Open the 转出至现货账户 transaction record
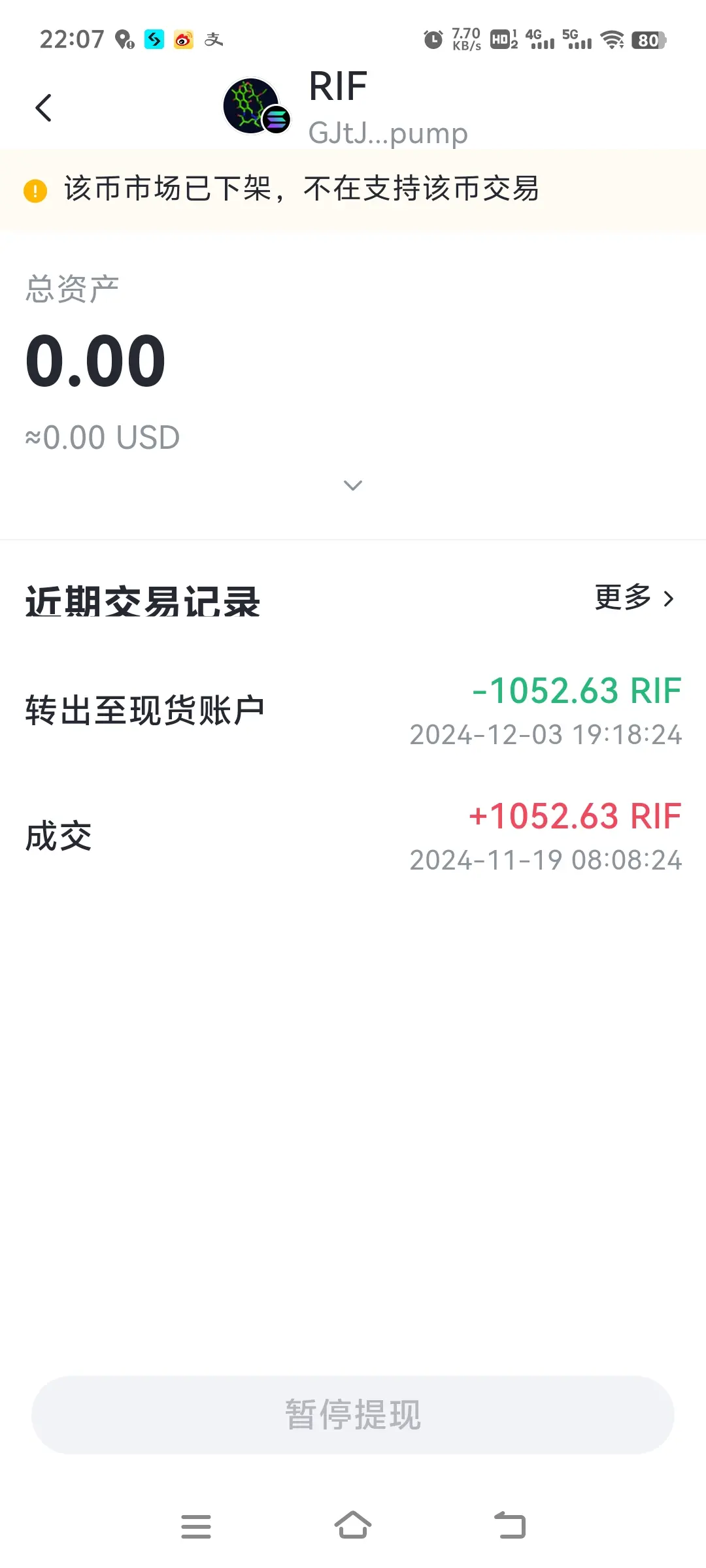The image size is (706, 1568). pyautogui.click(x=353, y=711)
